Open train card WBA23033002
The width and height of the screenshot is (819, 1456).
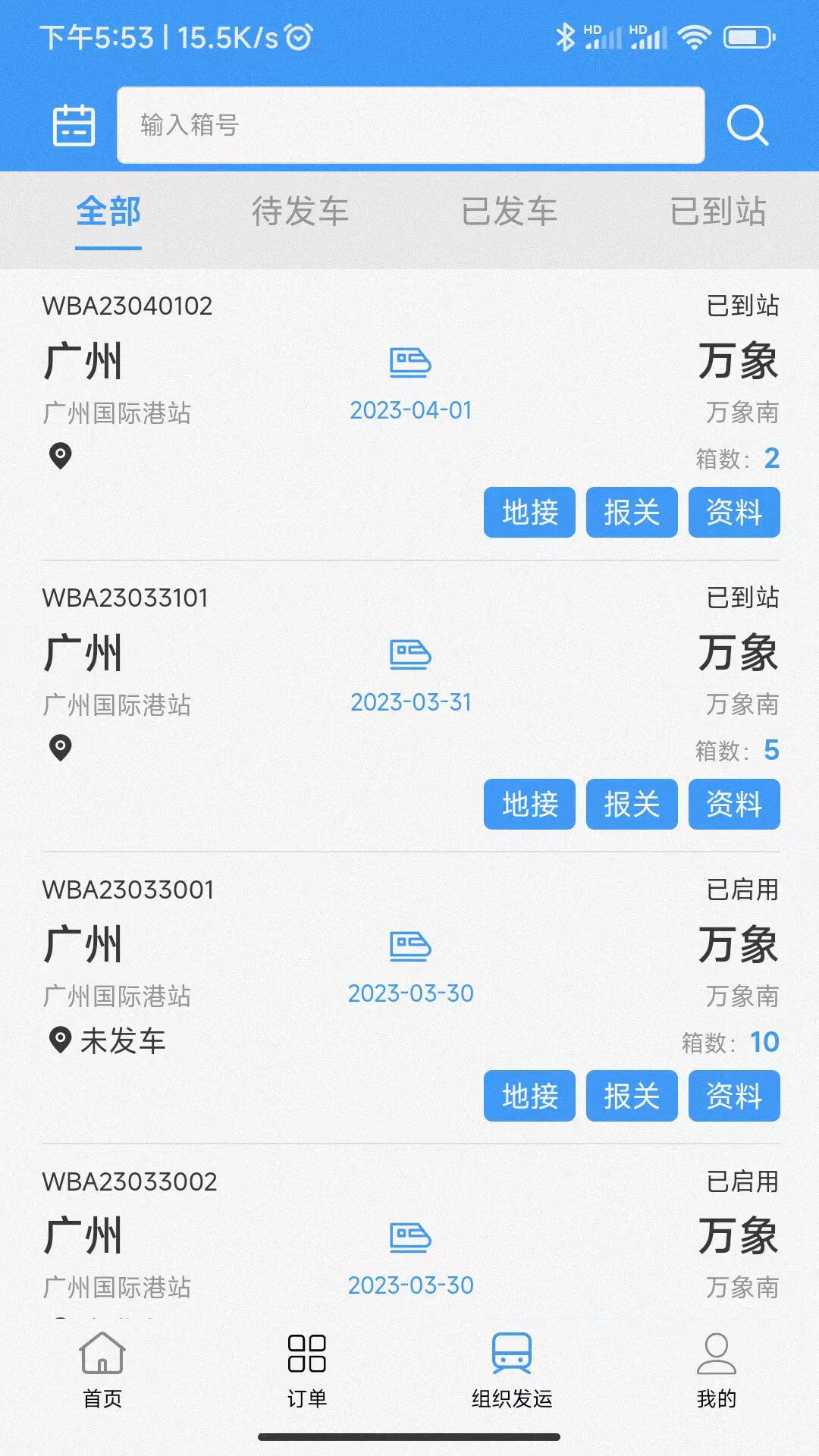pos(409,1236)
